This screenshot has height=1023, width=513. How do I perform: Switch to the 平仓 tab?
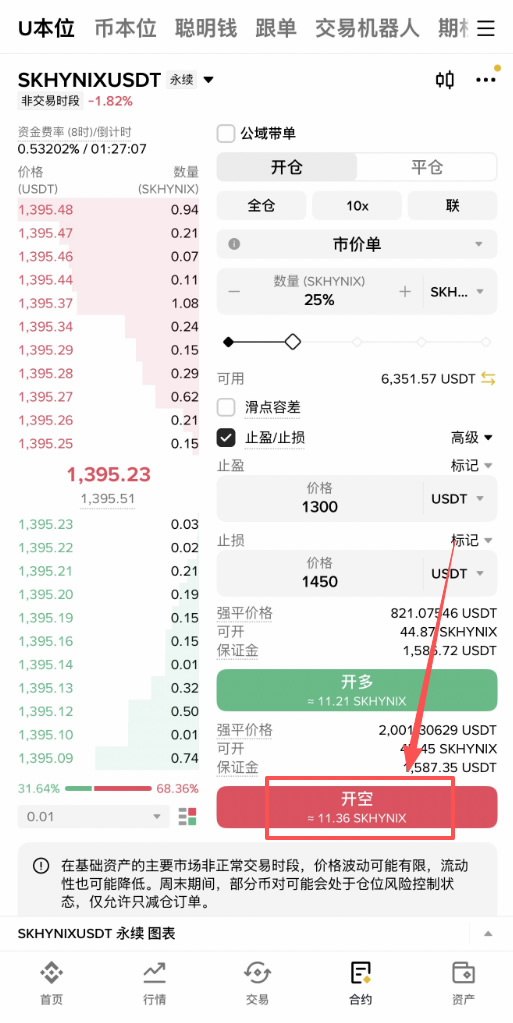point(427,167)
